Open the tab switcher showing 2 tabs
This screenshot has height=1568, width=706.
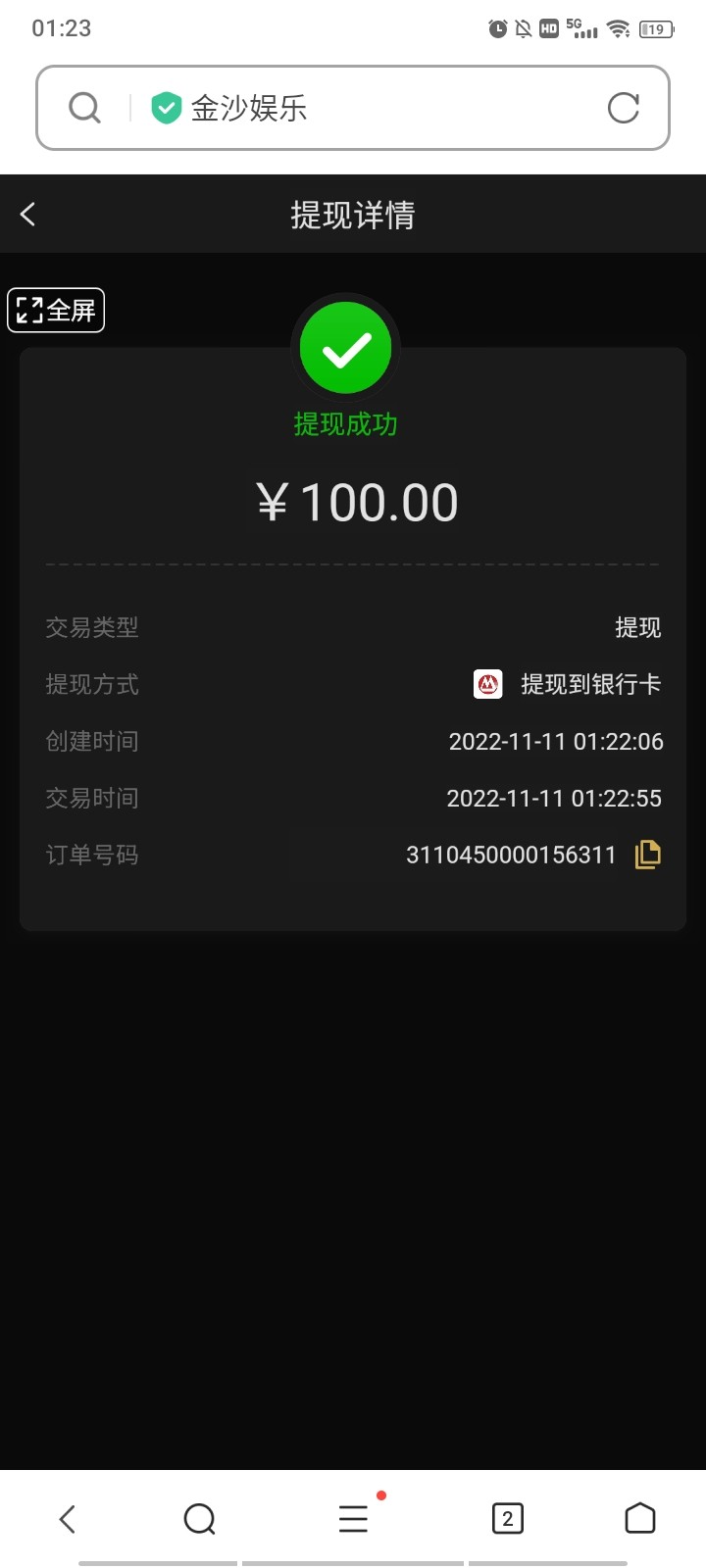(x=507, y=1518)
